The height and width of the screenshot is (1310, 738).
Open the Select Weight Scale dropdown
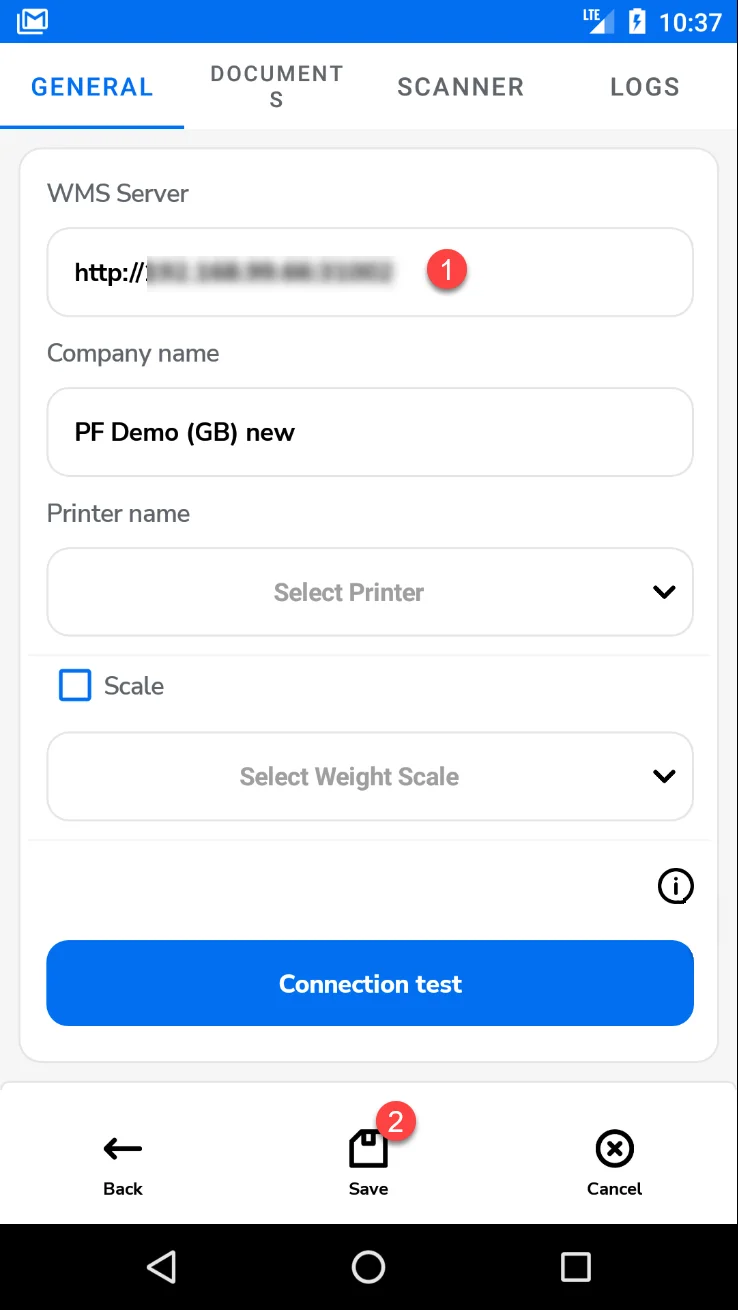pyautogui.click(x=369, y=777)
